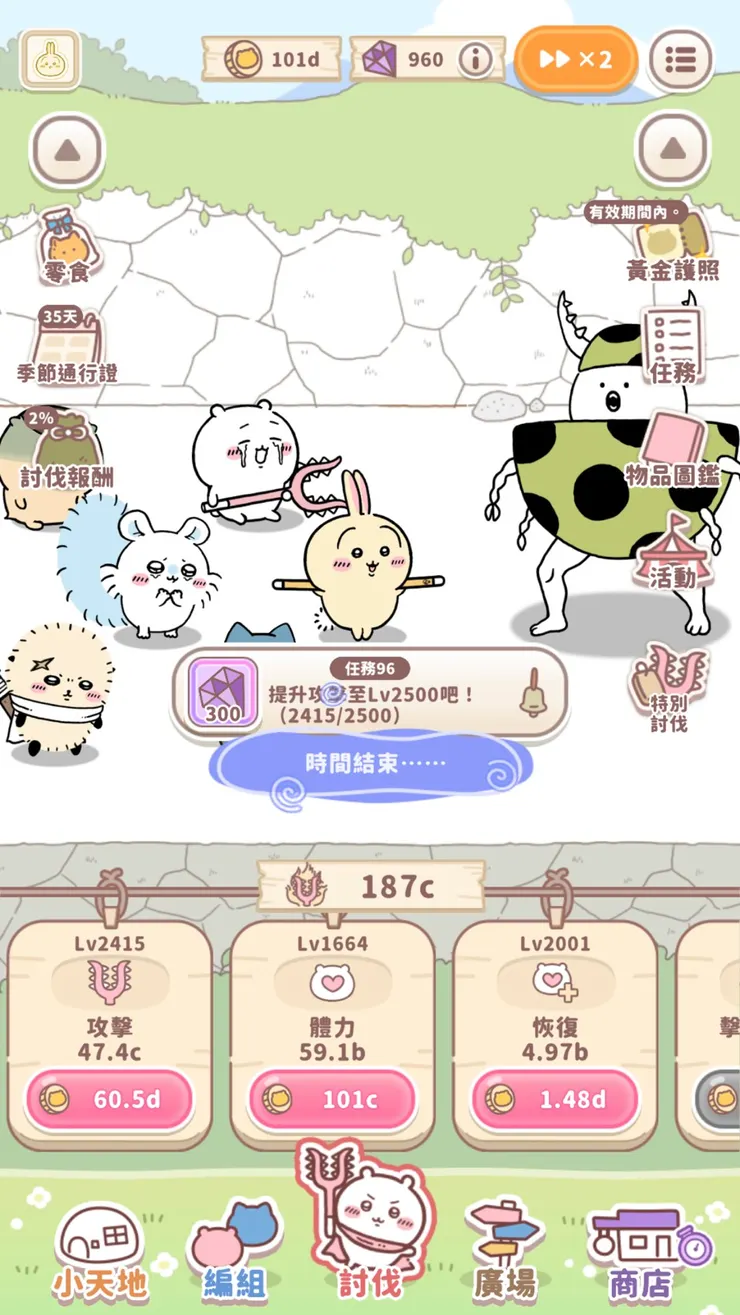
Task: Toggle the x2 game speed
Action: coord(575,58)
